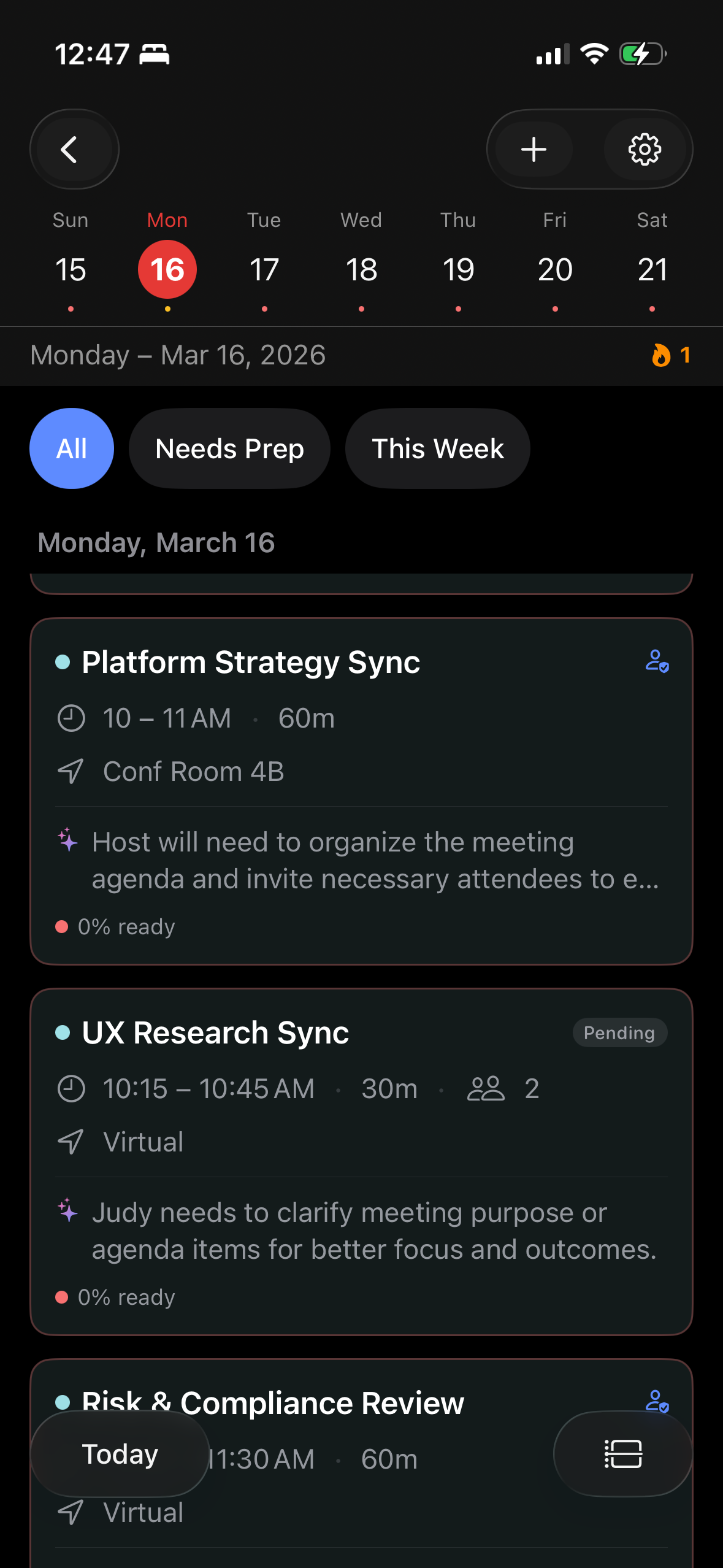The width and height of the screenshot is (723, 1568).
Task: Expand Sunday March 15 in the week strip
Action: coord(70,269)
